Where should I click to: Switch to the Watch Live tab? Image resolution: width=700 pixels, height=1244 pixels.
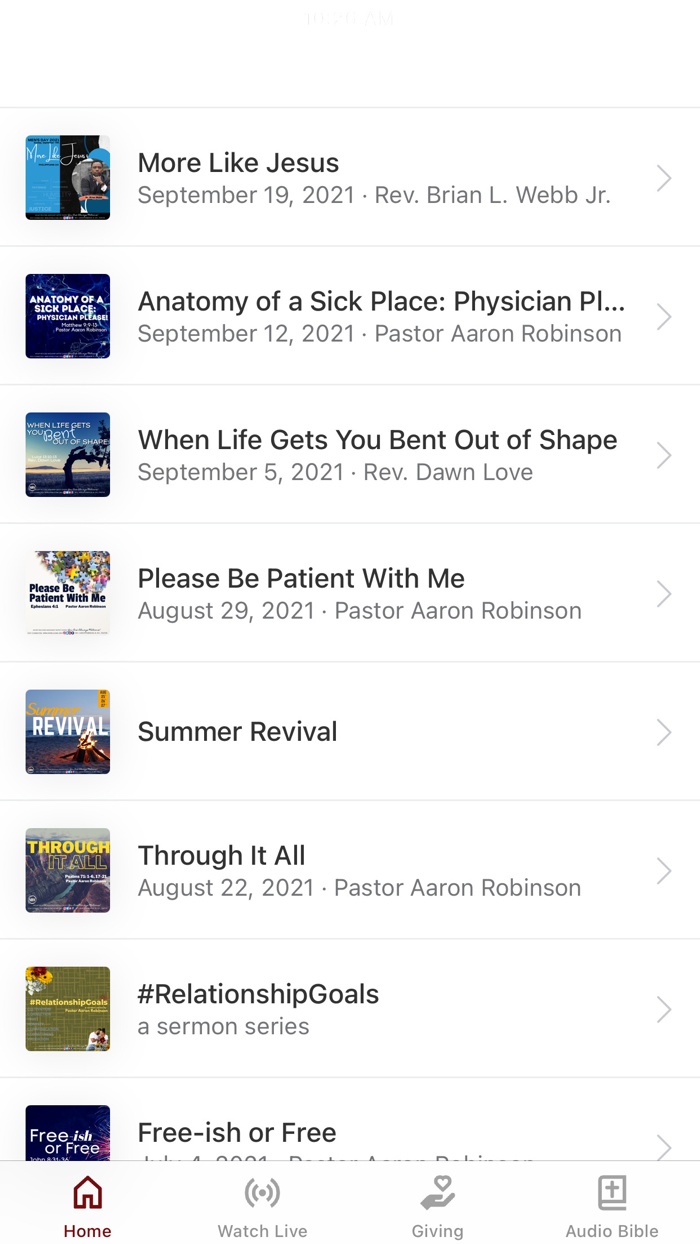click(x=262, y=1206)
